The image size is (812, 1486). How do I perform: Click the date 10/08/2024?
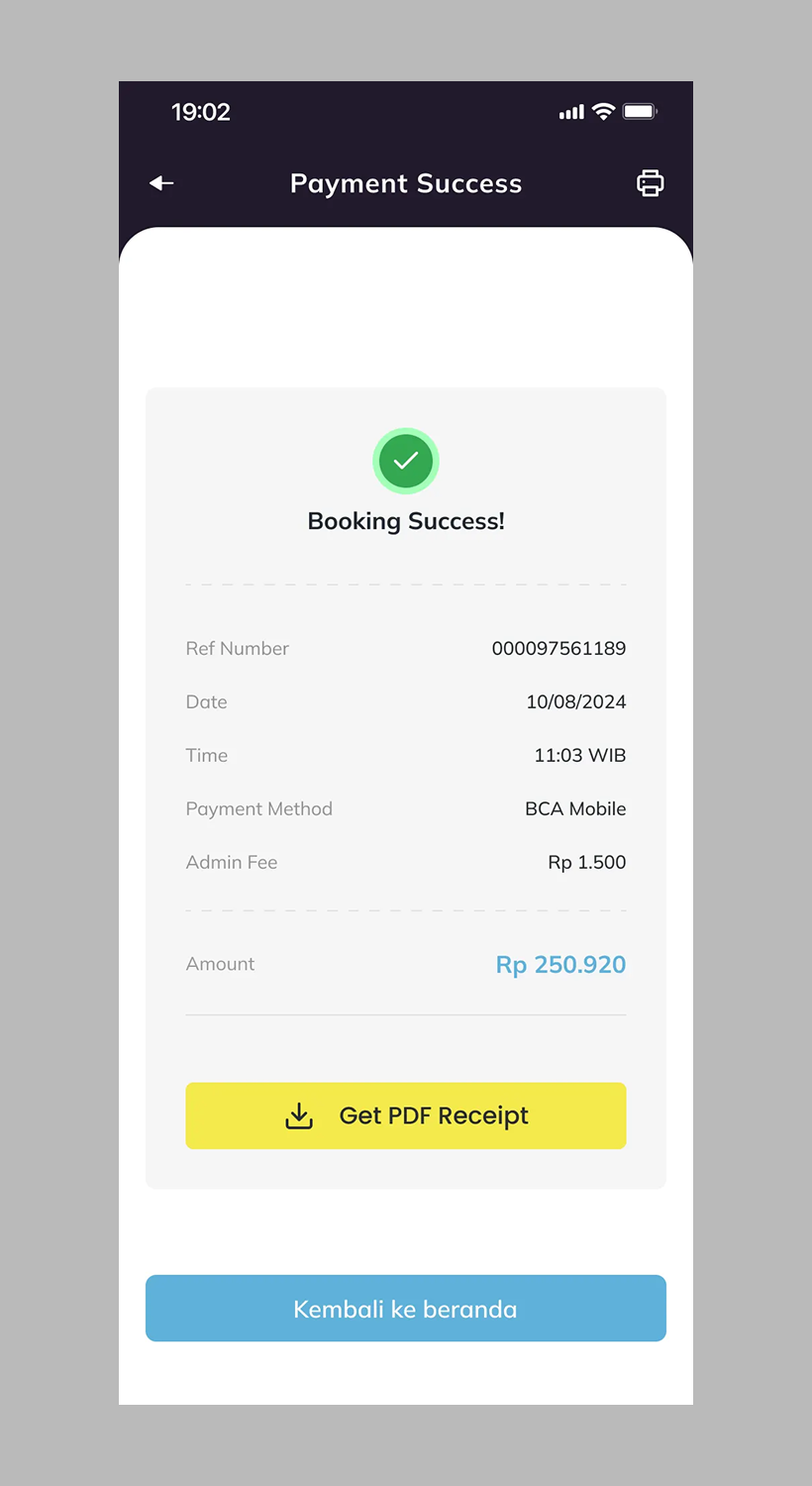coord(576,701)
